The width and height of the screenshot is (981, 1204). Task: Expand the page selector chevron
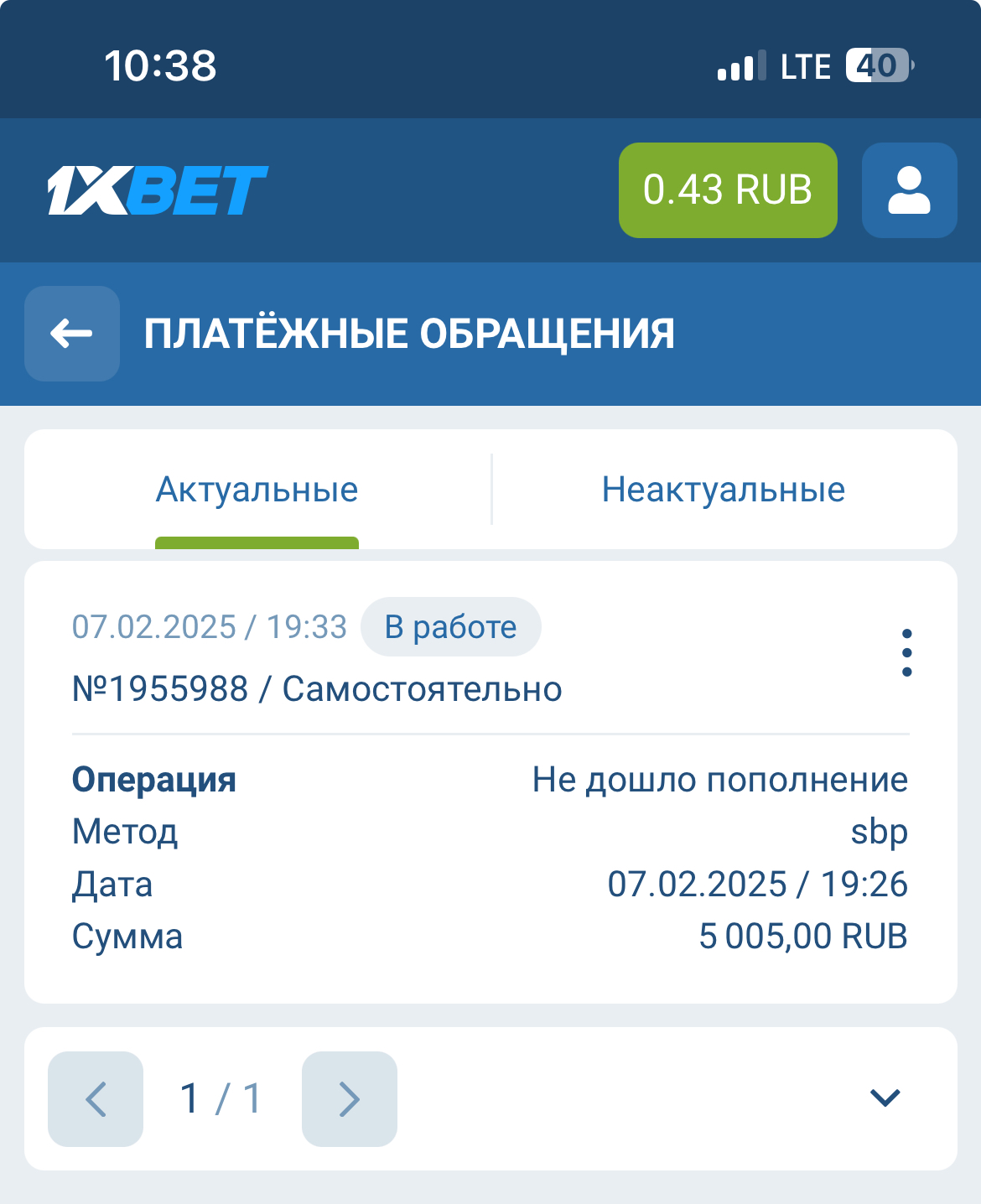click(885, 1098)
